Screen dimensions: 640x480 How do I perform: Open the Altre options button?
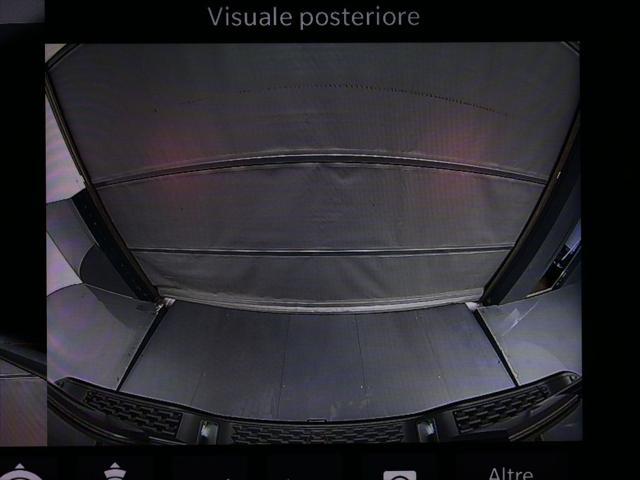(x=509, y=472)
